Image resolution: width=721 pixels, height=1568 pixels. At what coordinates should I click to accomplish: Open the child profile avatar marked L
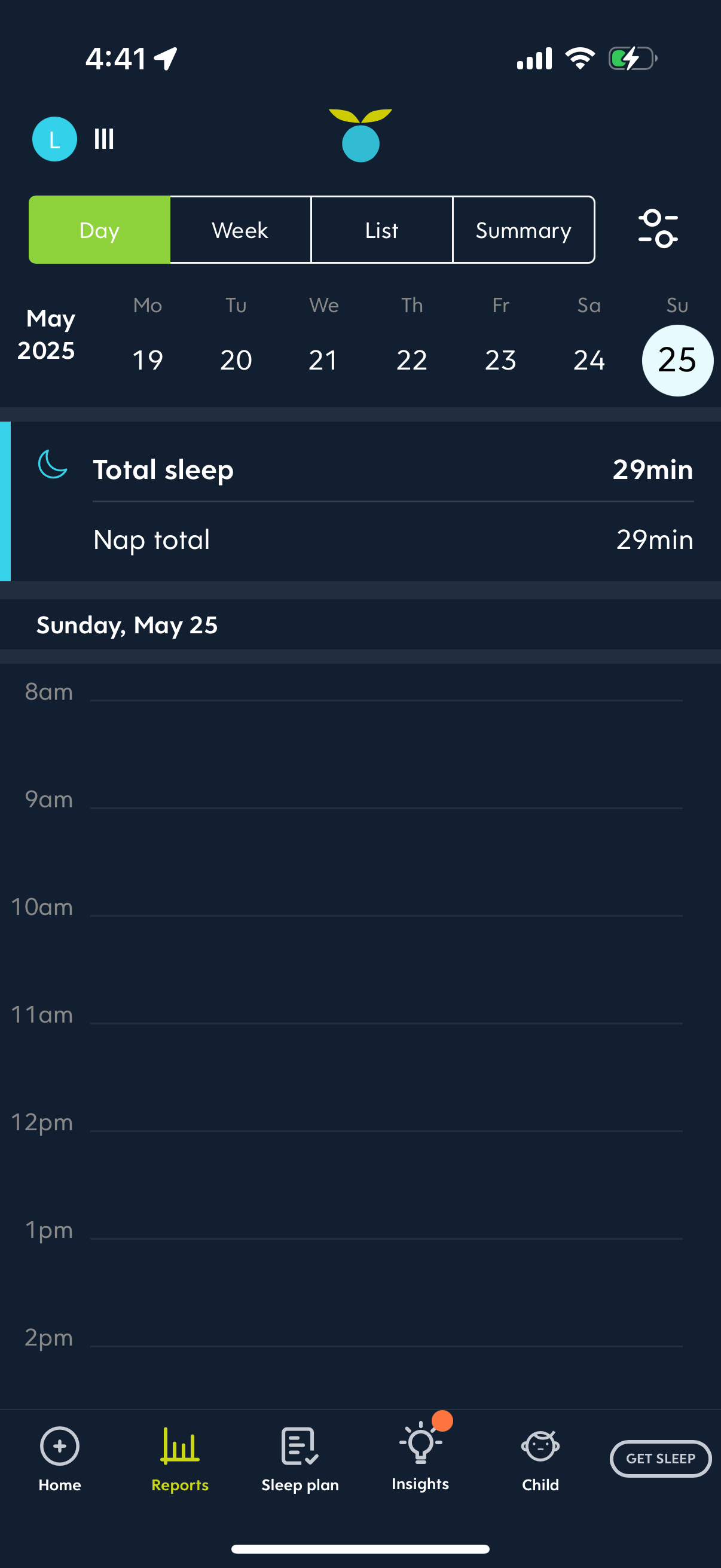(54, 139)
